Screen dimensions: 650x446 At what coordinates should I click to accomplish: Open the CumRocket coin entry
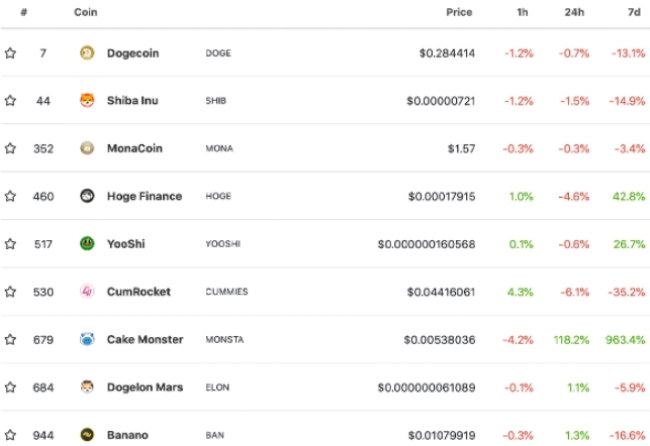click(x=138, y=292)
